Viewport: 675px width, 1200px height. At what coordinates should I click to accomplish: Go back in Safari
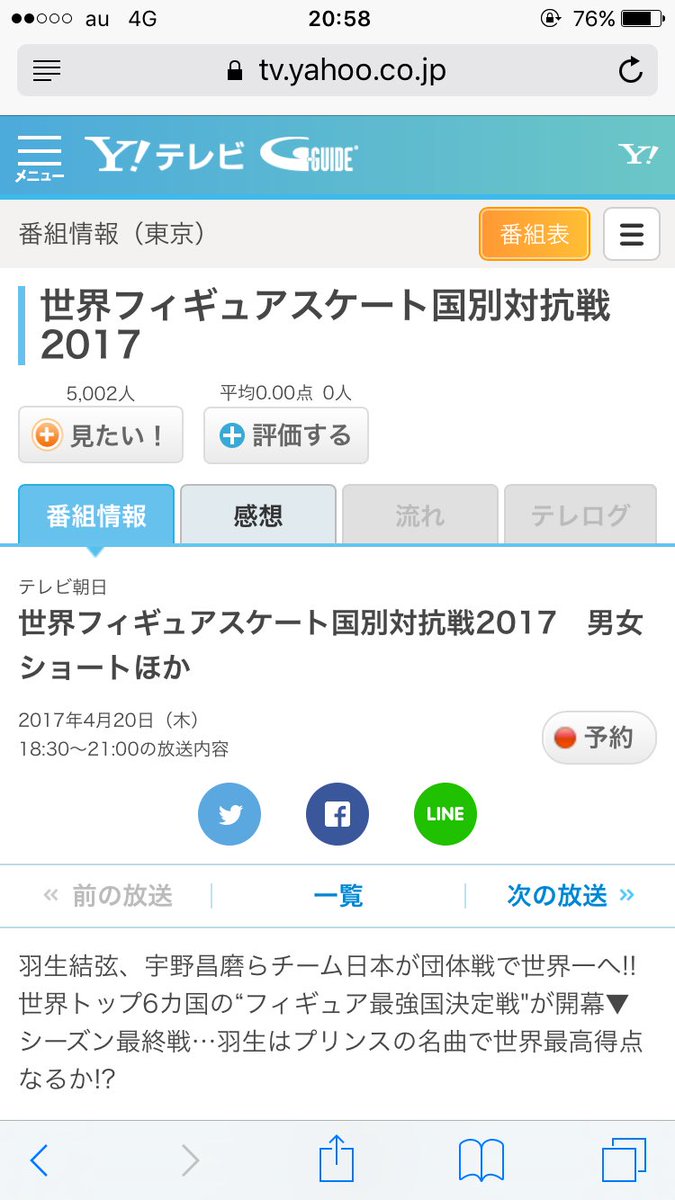(x=39, y=1160)
